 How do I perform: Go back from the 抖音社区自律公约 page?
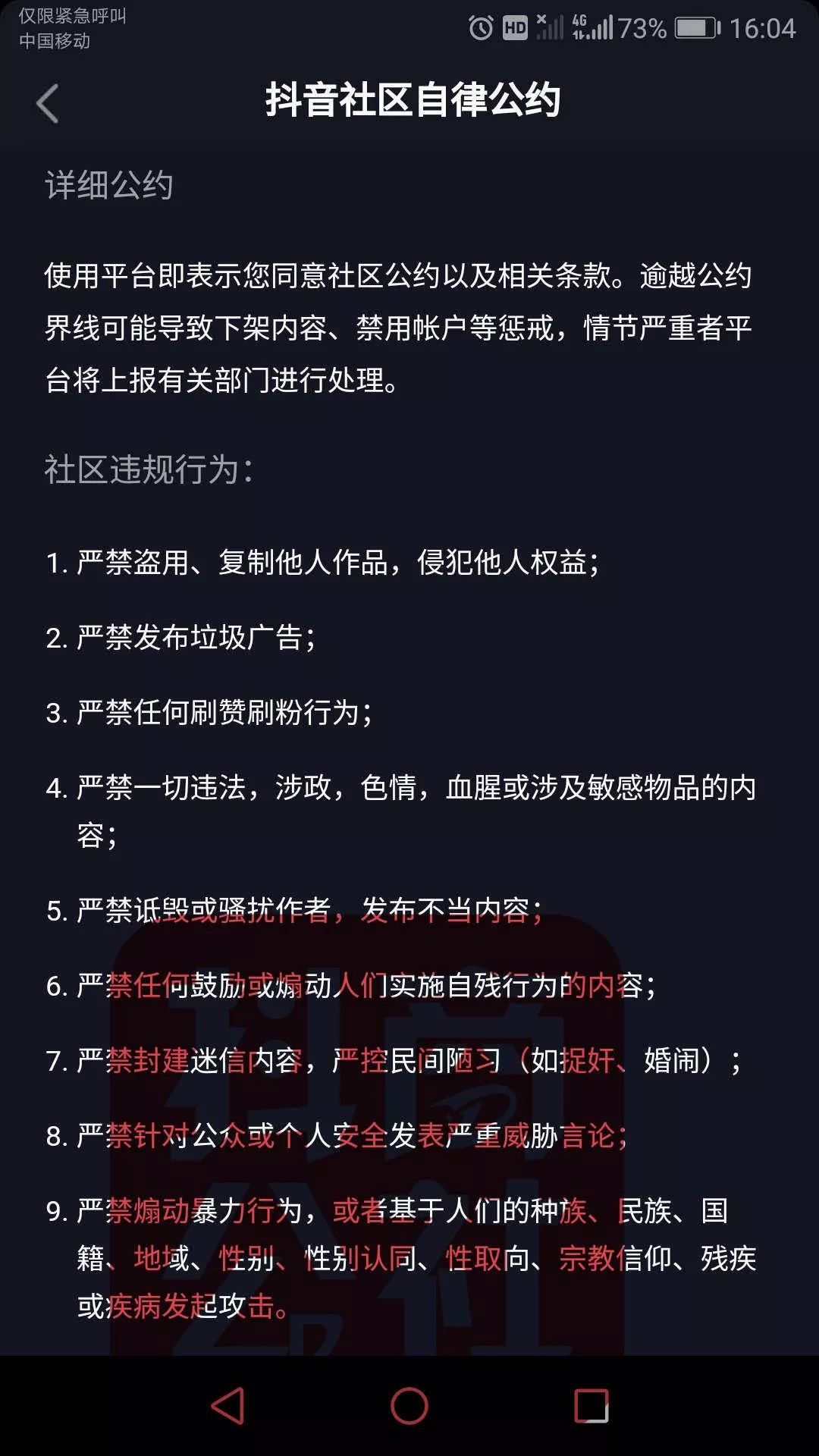tap(47, 104)
